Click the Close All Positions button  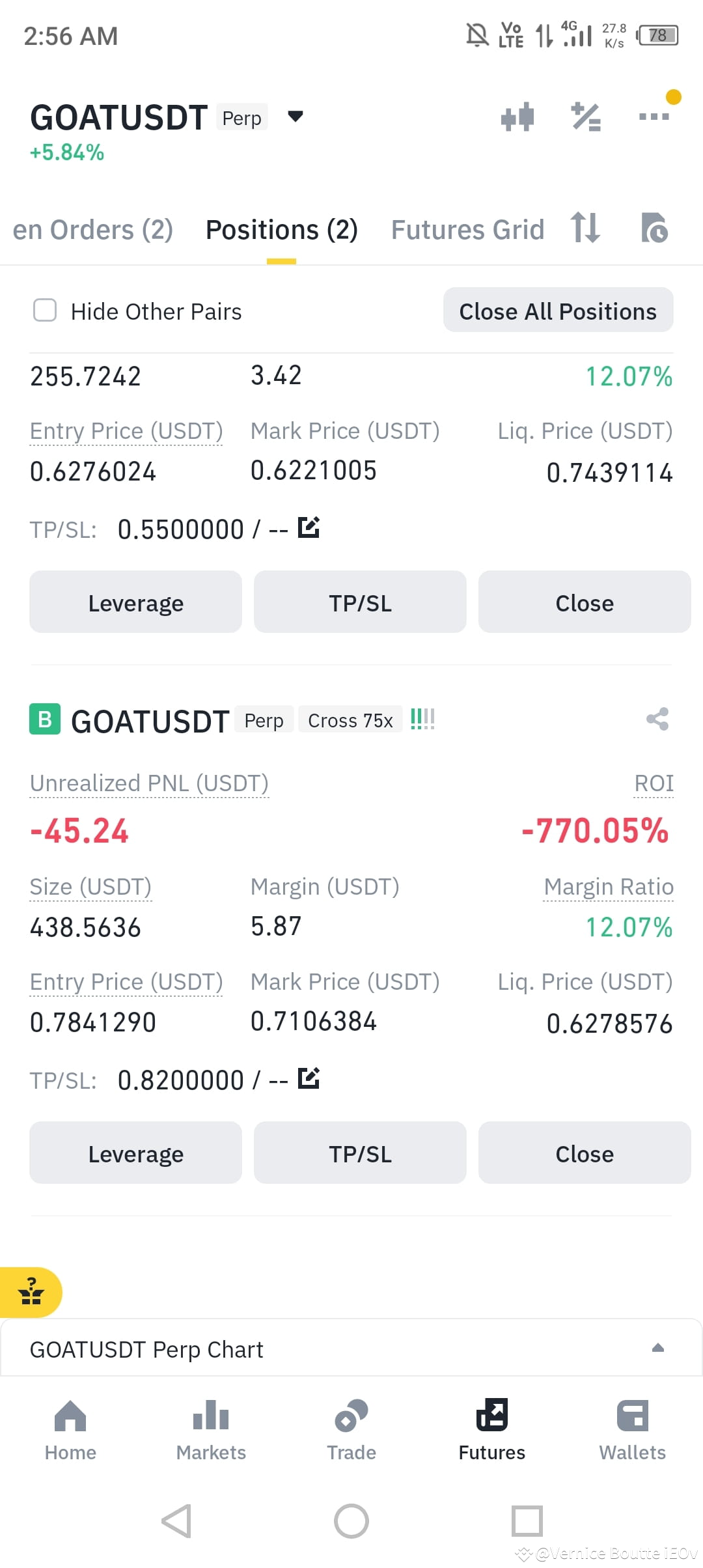click(558, 311)
